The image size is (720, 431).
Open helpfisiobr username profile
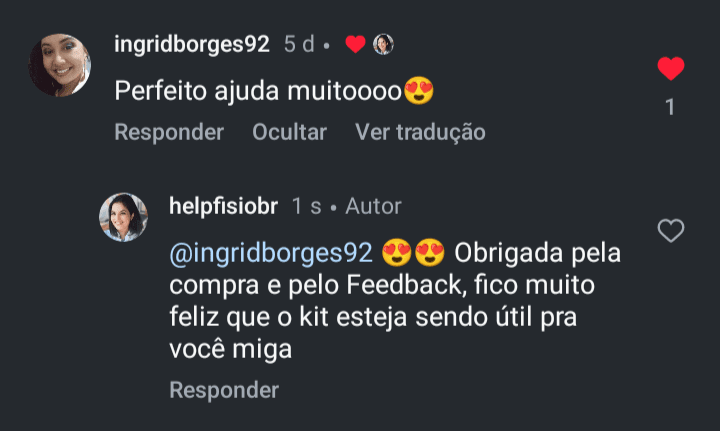224,207
